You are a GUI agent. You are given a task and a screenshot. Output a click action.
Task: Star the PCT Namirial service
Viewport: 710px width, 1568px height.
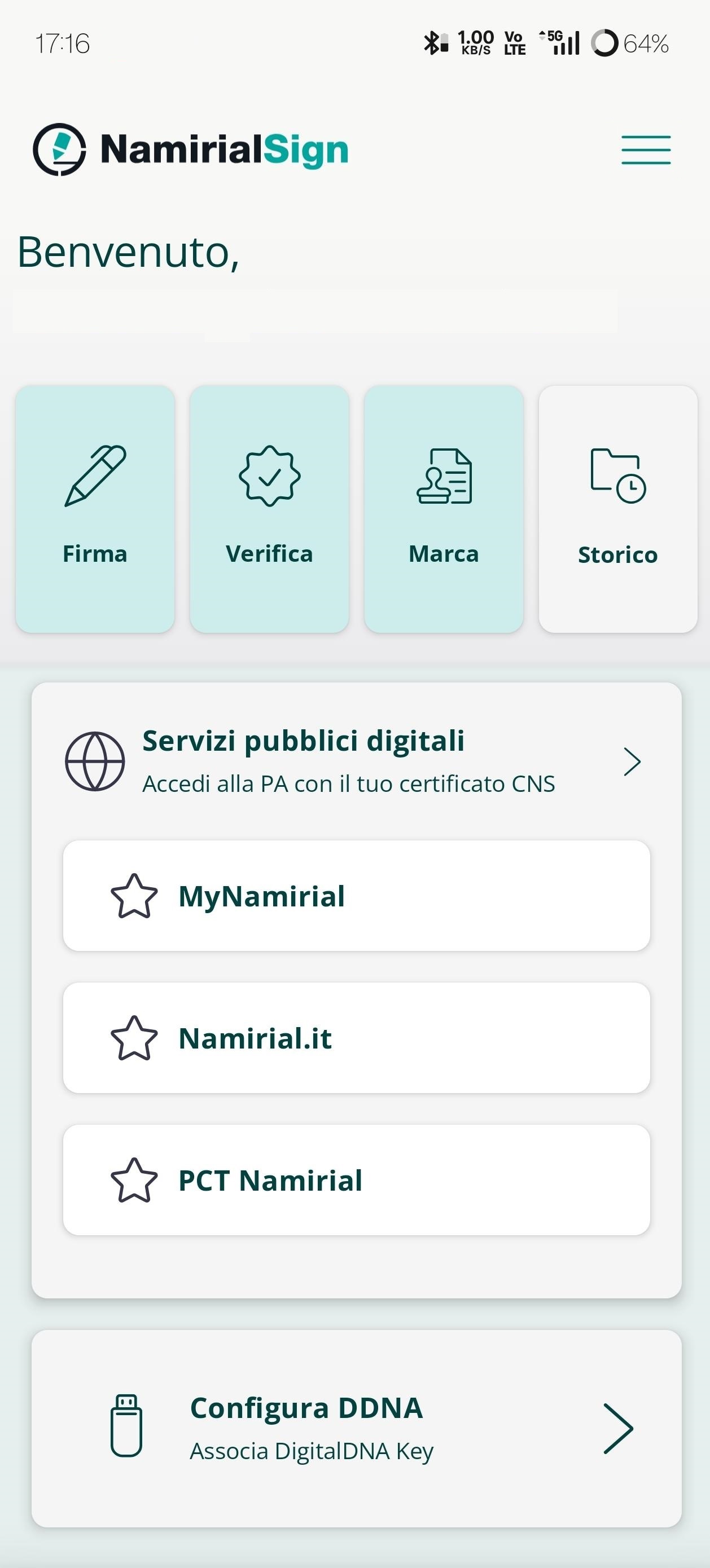click(135, 1179)
